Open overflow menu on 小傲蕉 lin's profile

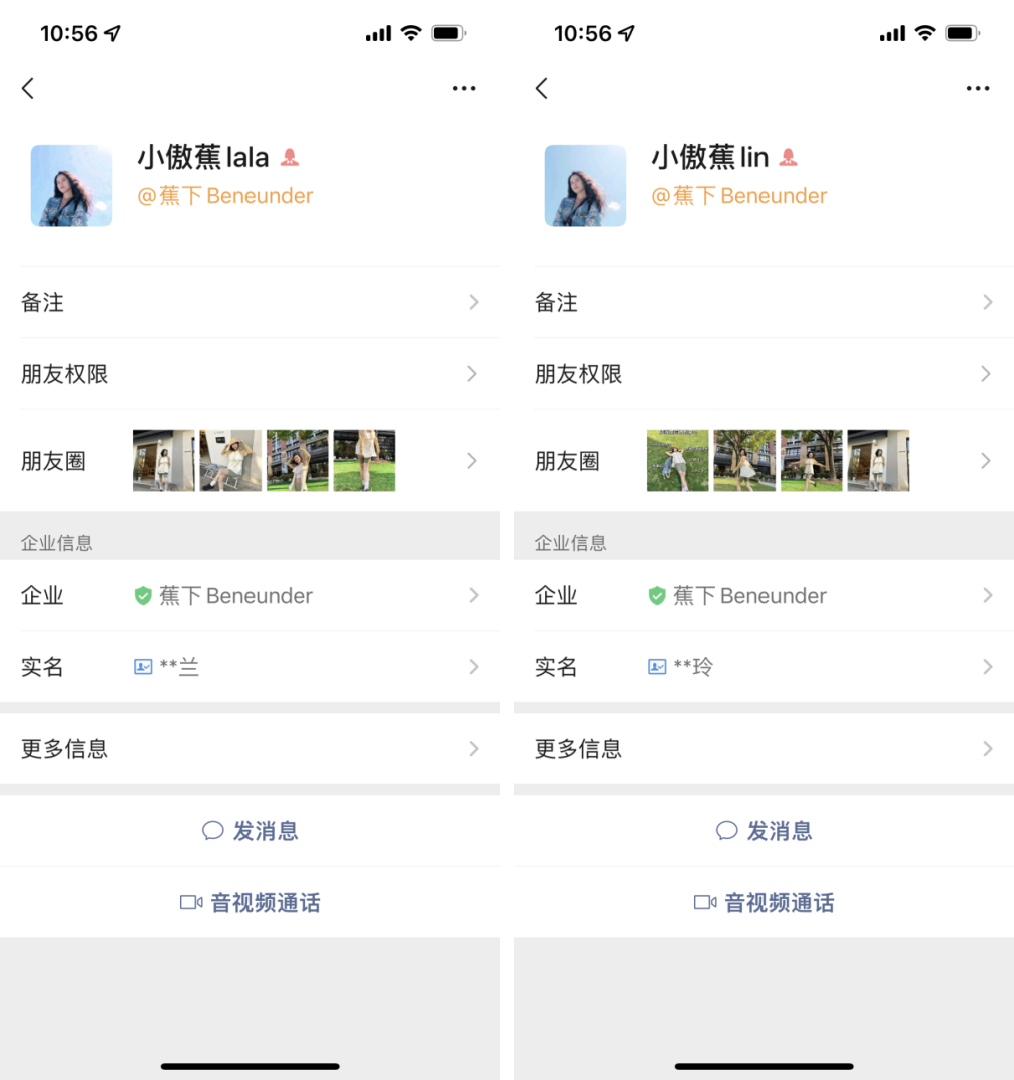(978, 88)
